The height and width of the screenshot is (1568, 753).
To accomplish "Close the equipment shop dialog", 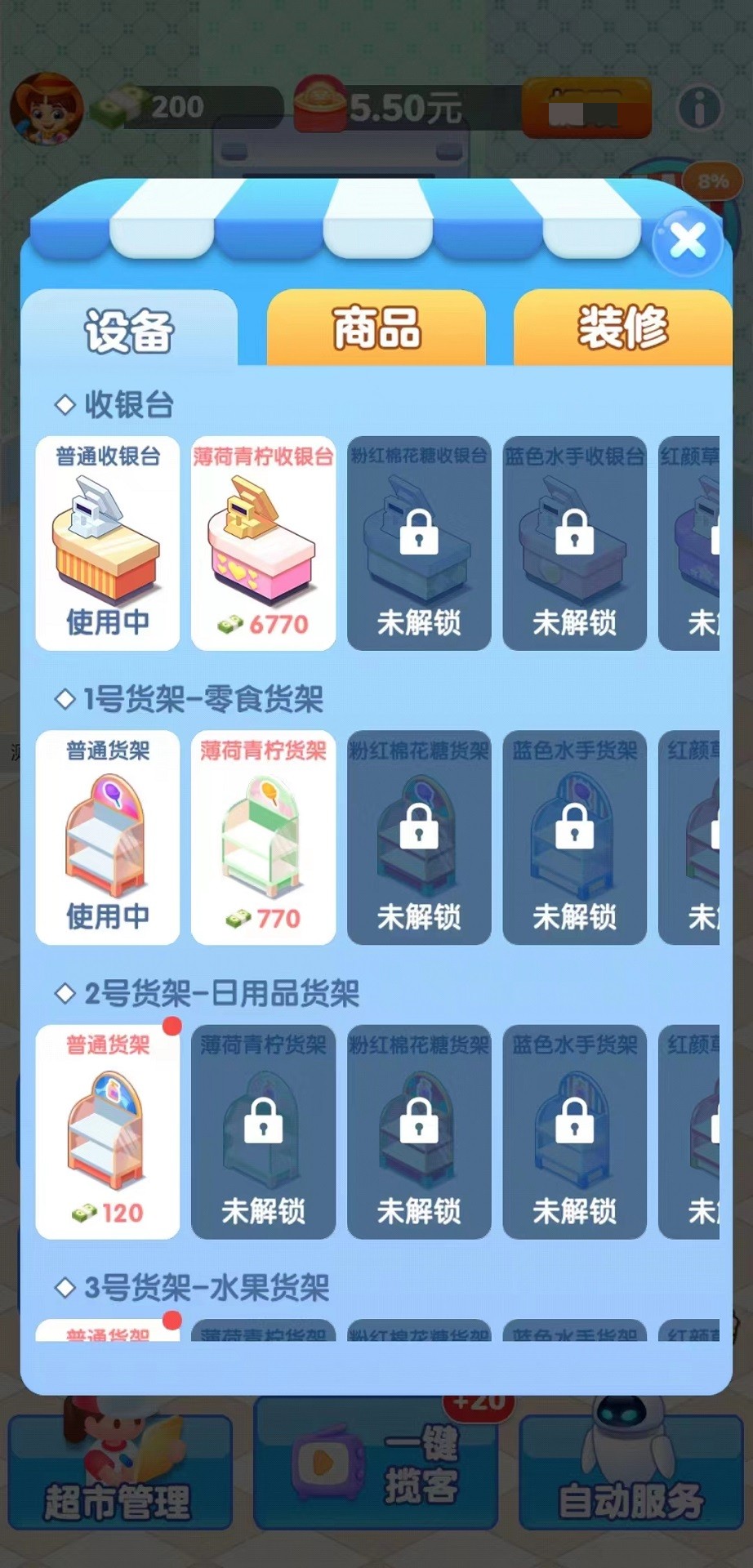I will (688, 241).
